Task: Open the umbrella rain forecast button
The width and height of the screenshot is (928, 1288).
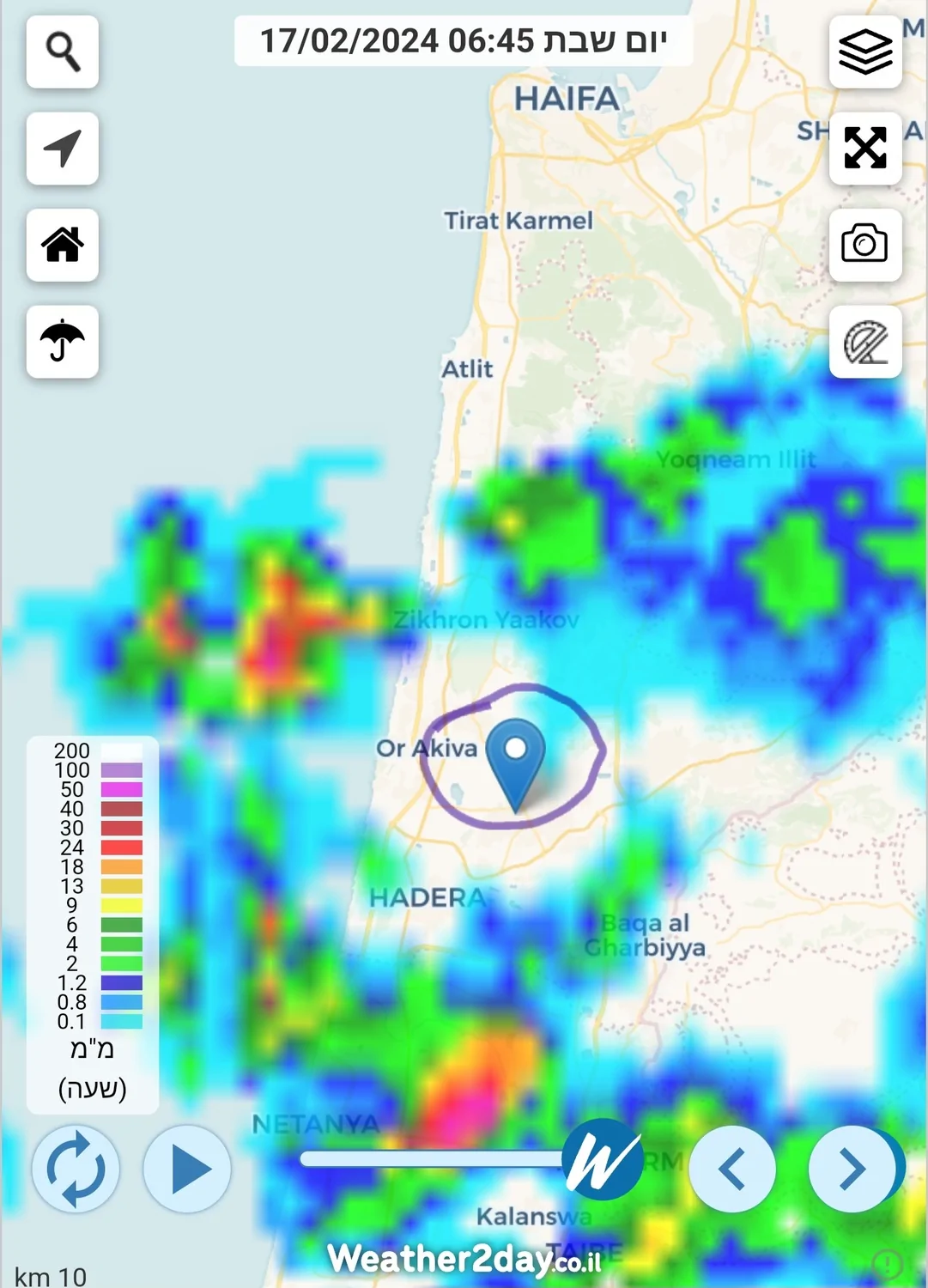Action: coord(63,342)
